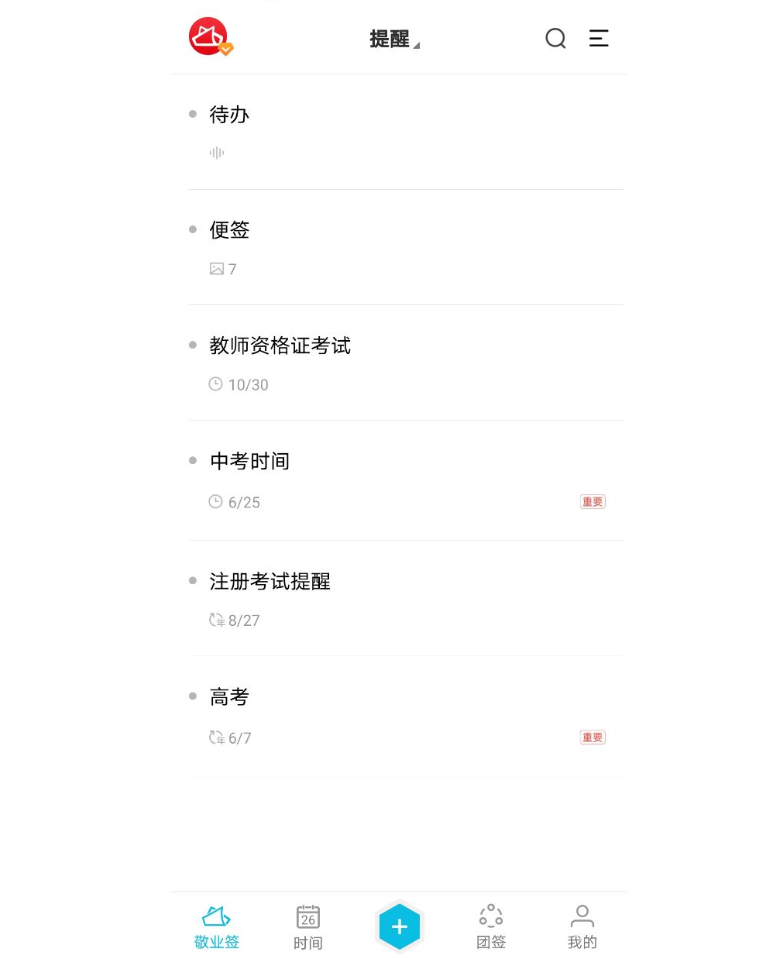The height and width of the screenshot is (958, 778).
Task: Open the sort and filter menu
Action: coord(598,38)
